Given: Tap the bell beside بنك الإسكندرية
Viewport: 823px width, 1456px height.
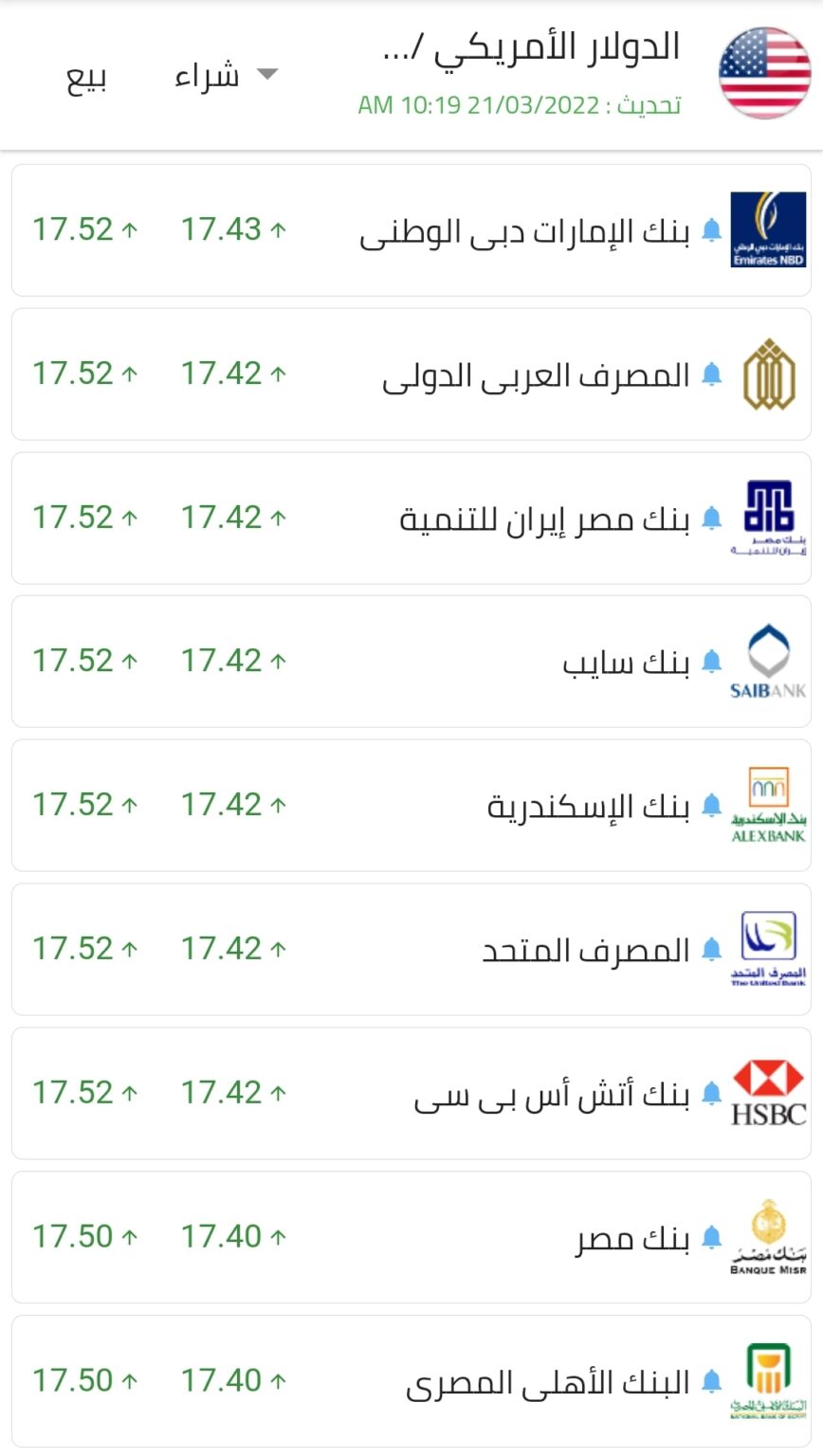Looking at the screenshot, I should click(x=712, y=806).
